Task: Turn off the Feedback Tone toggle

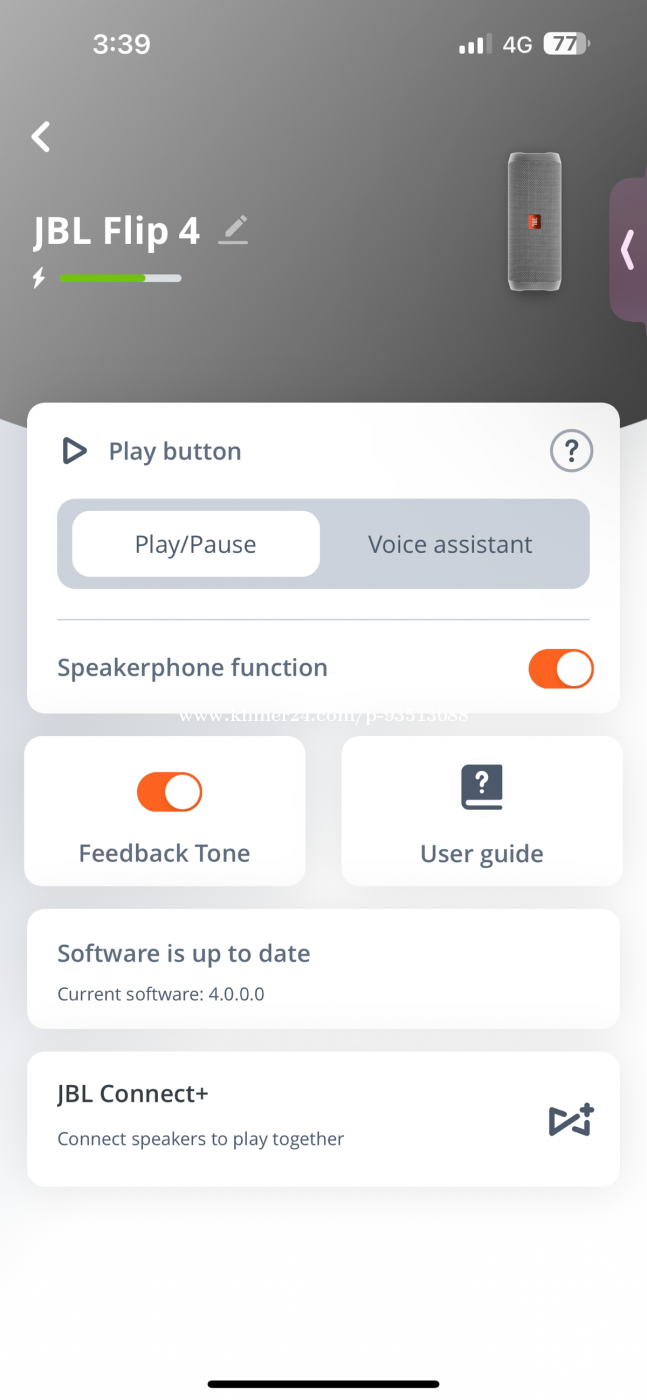Action: [169, 792]
